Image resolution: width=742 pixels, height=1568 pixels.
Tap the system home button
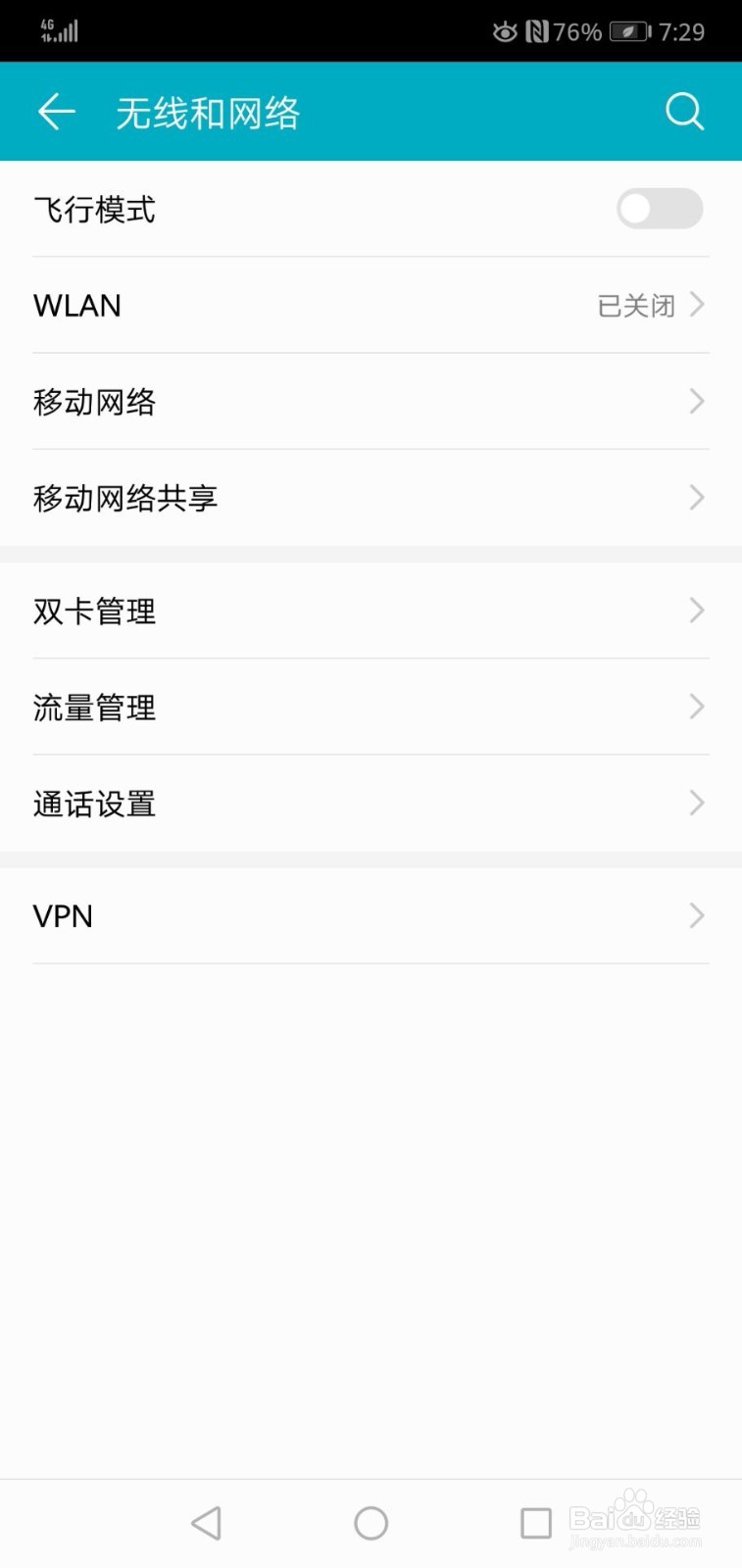(x=371, y=1523)
